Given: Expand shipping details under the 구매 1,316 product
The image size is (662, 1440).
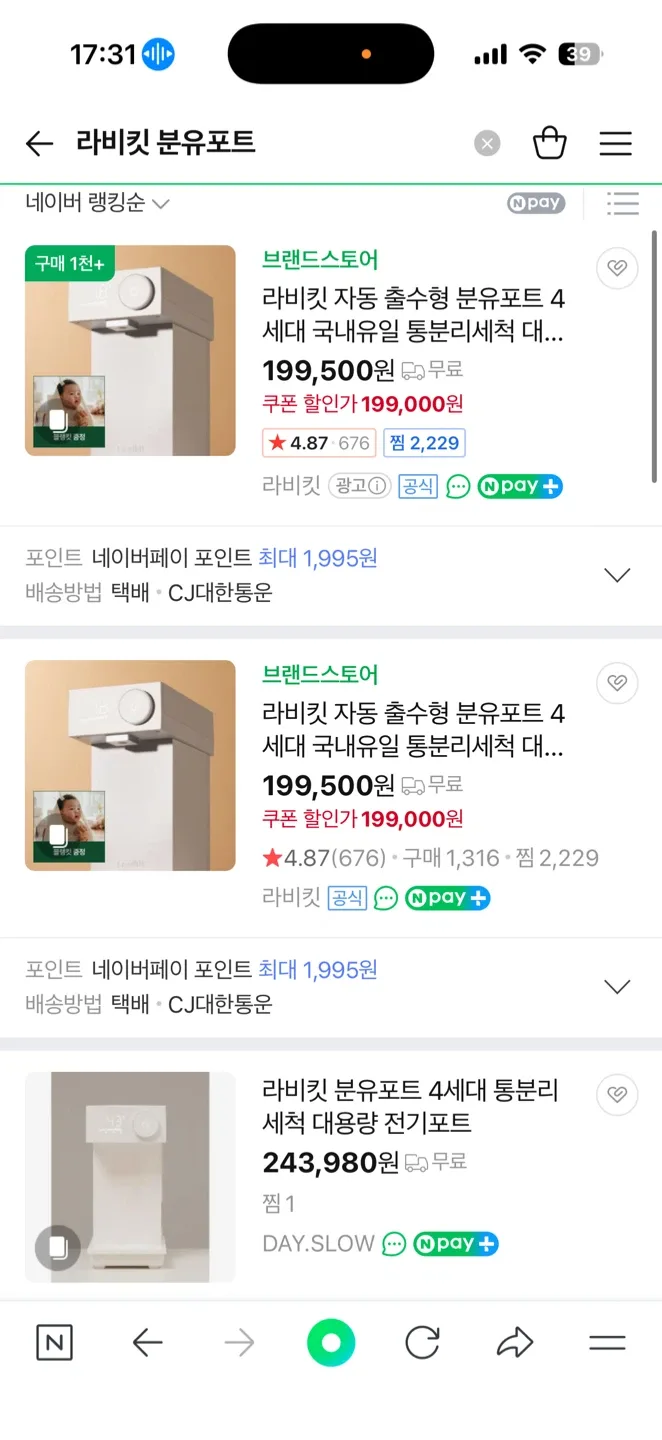Looking at the screenshot, I should click(x=617, y=987).
